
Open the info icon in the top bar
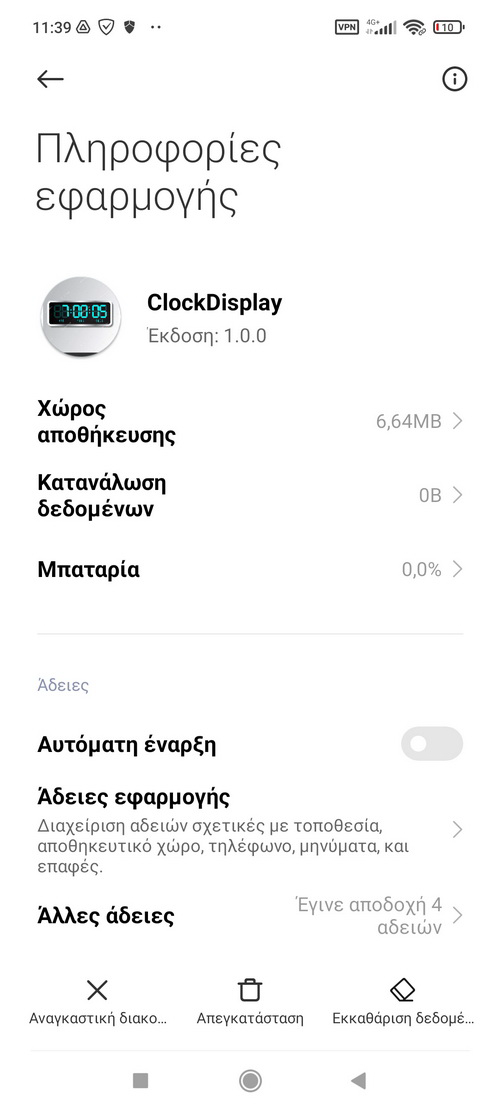tap(455, 79)
